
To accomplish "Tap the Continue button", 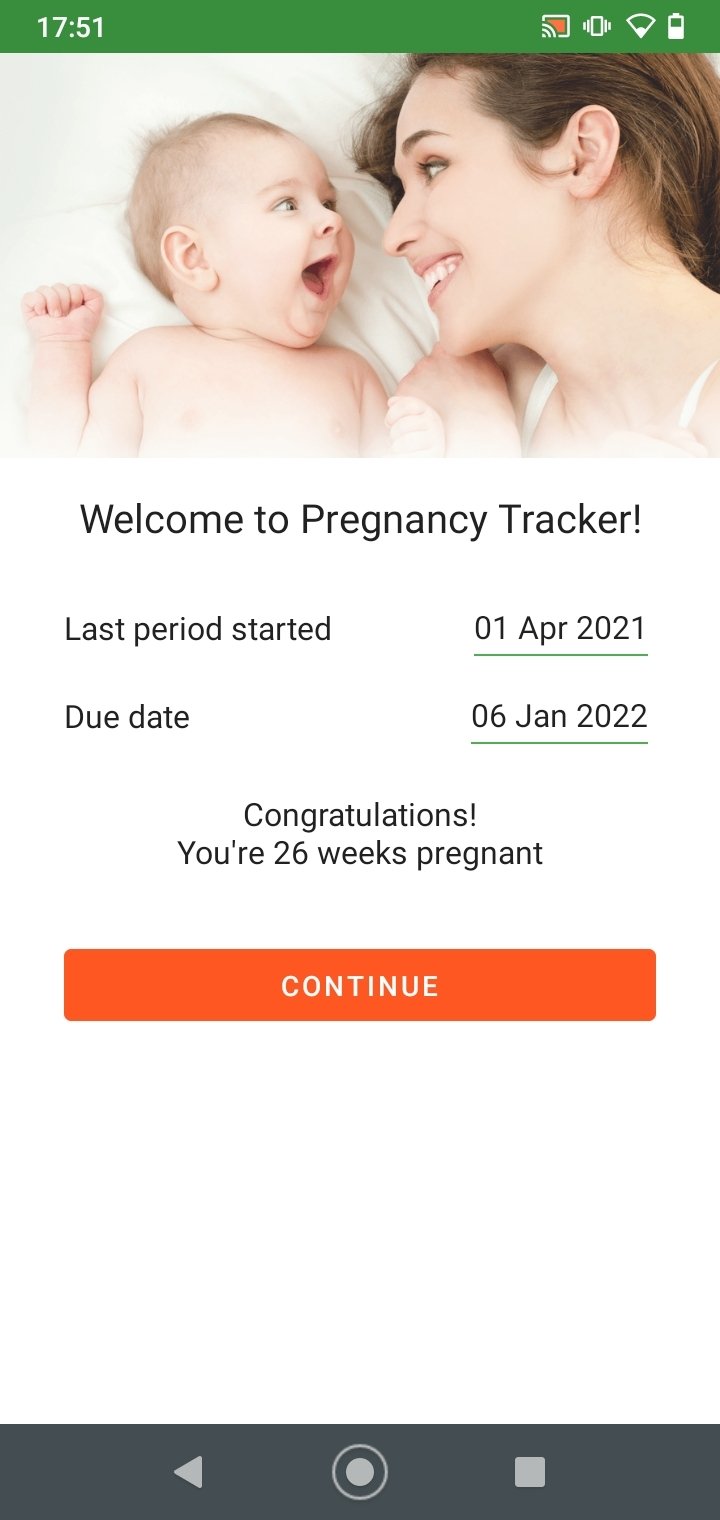I will click(360, 985).
